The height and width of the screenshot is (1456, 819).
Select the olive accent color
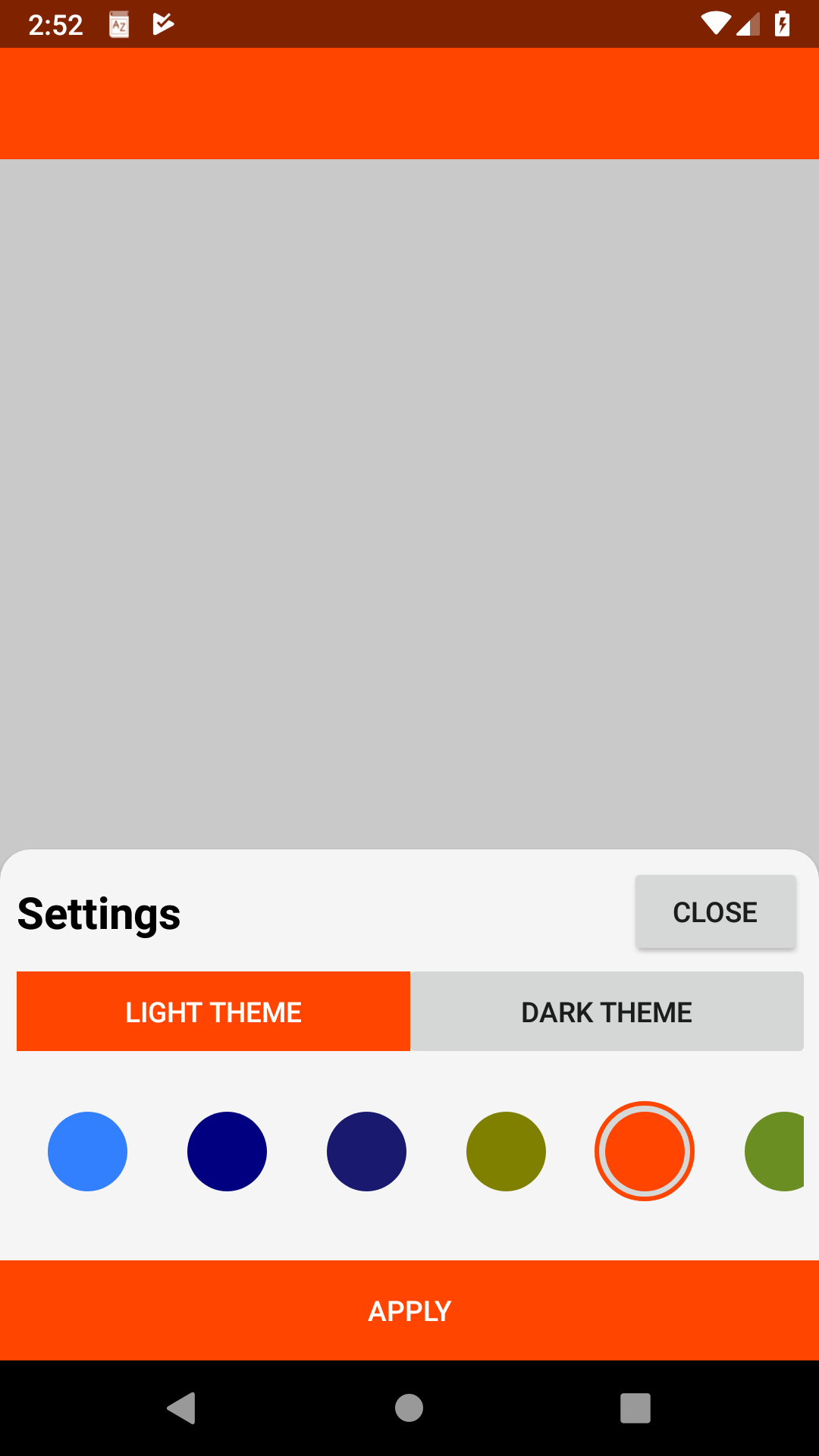(506, 1151)
